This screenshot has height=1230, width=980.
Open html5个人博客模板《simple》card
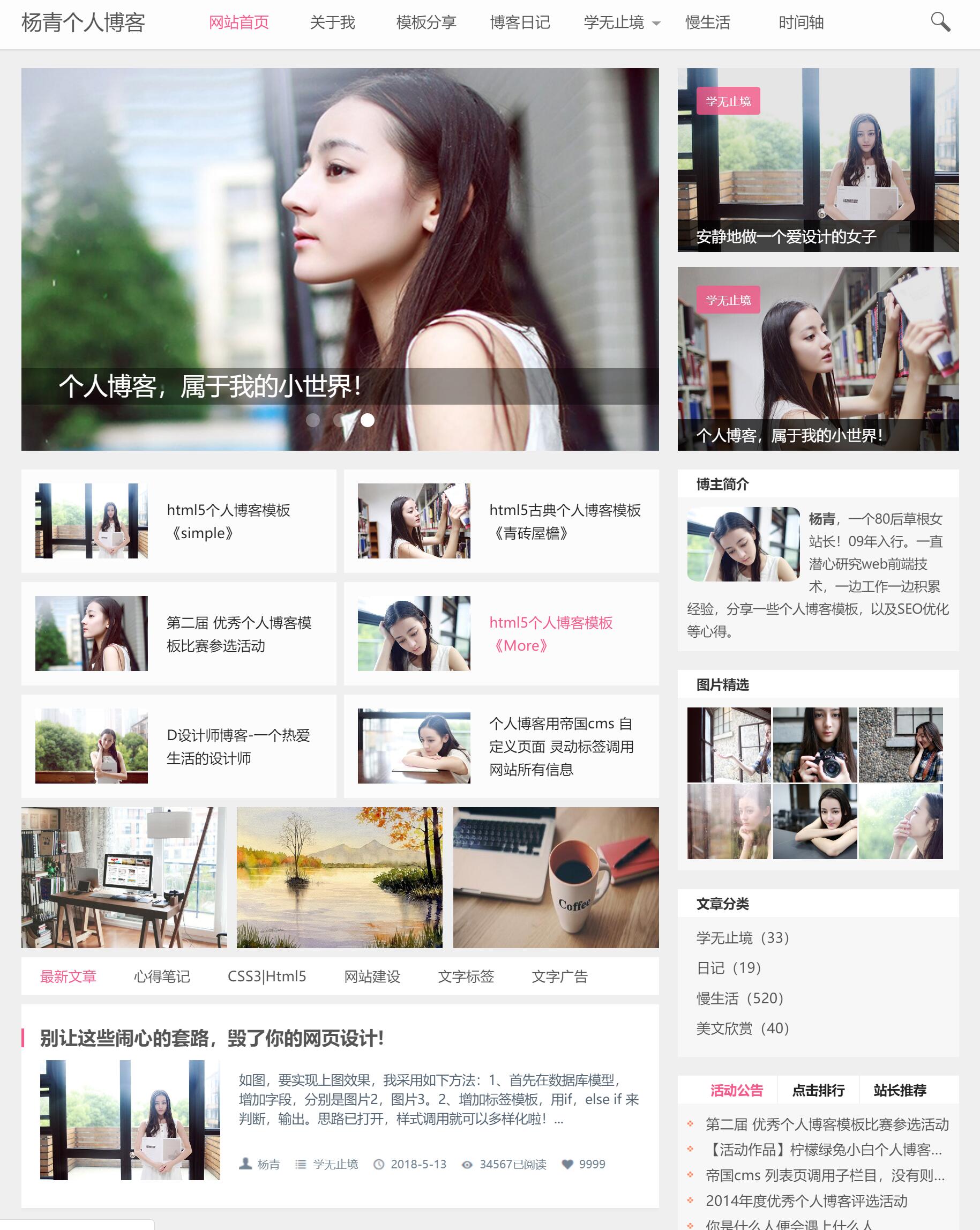tap(228, 521)
